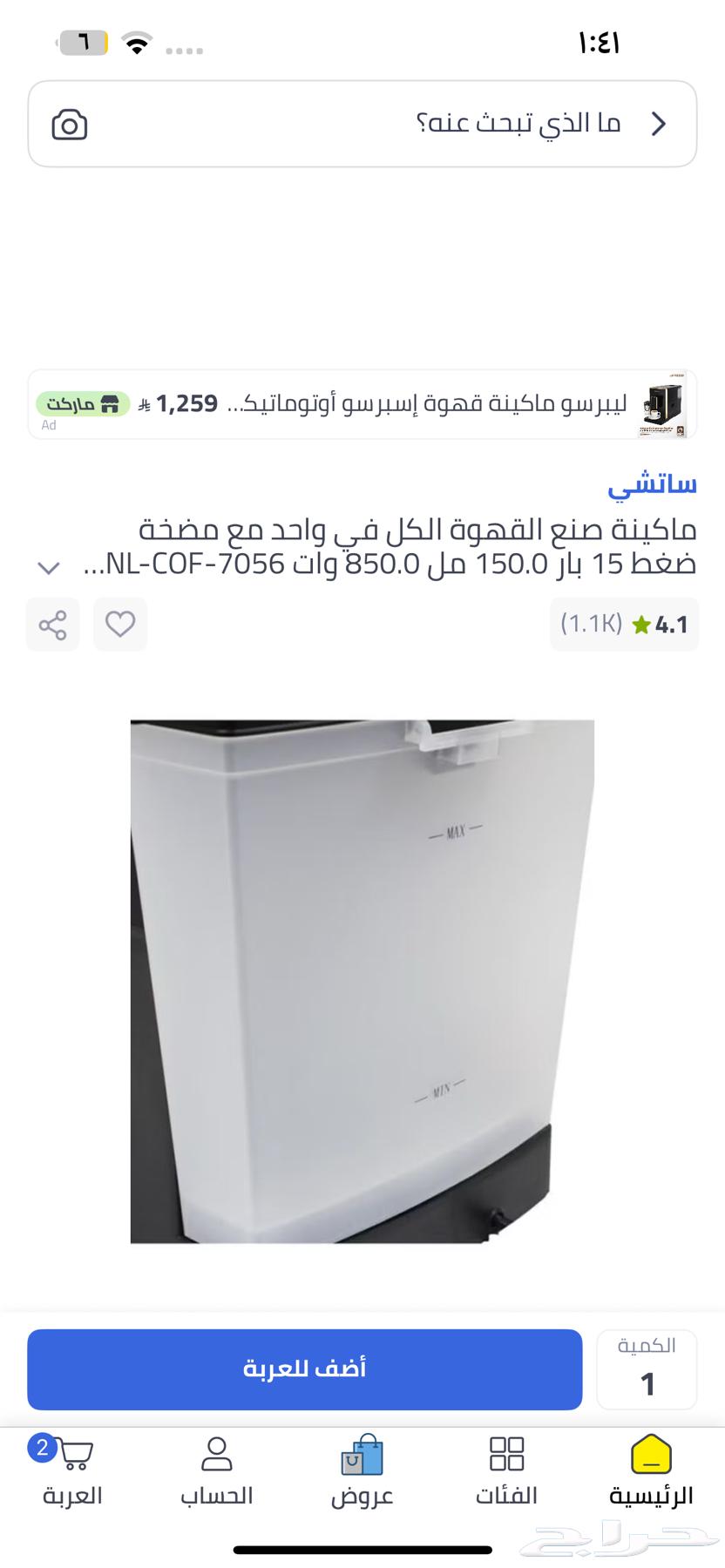The width and height of the screenshot is (725, 1568).
Task: Tap the share icon on the product
Action: pyautogui.click(x=52, y=624)
